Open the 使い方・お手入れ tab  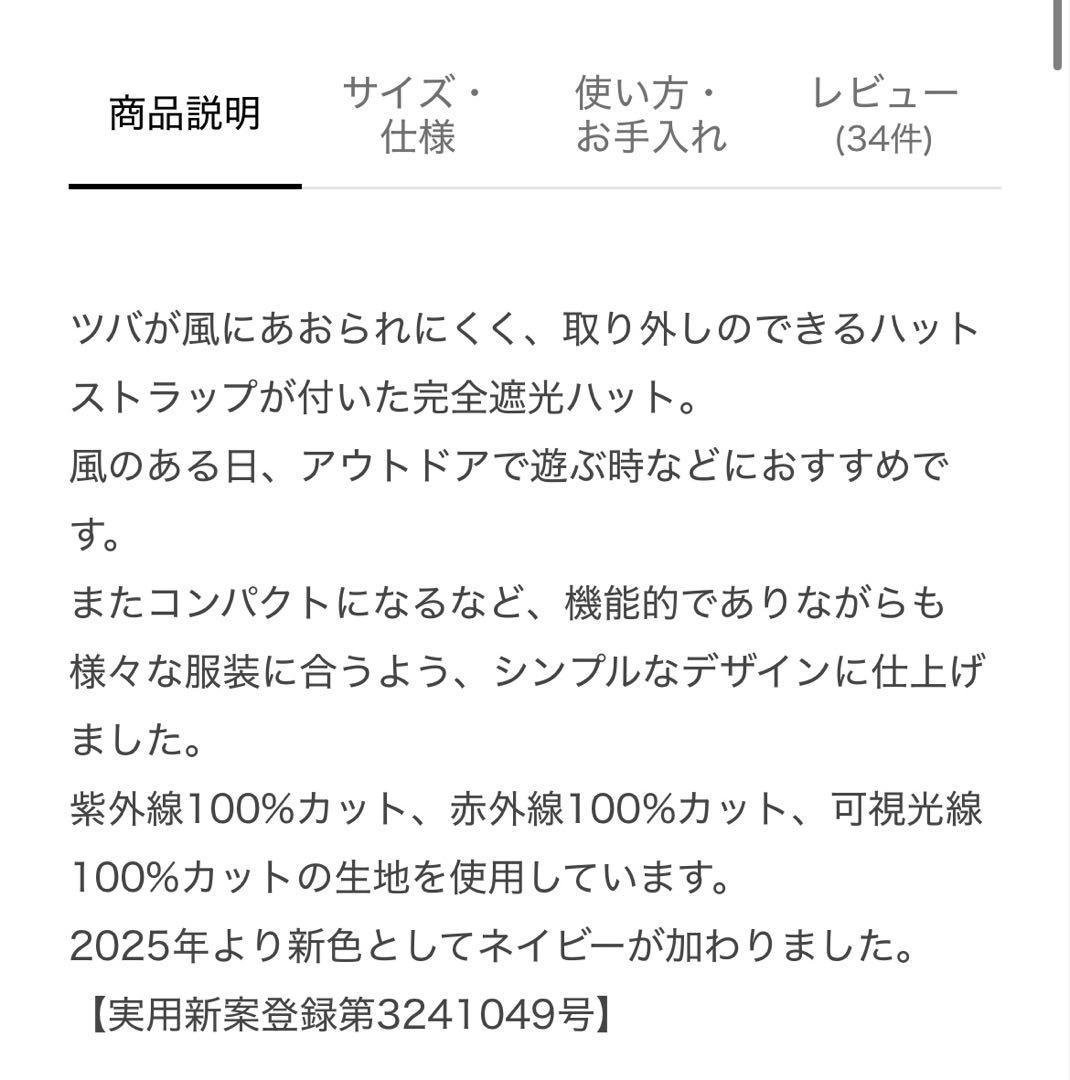tap(650, 115)
